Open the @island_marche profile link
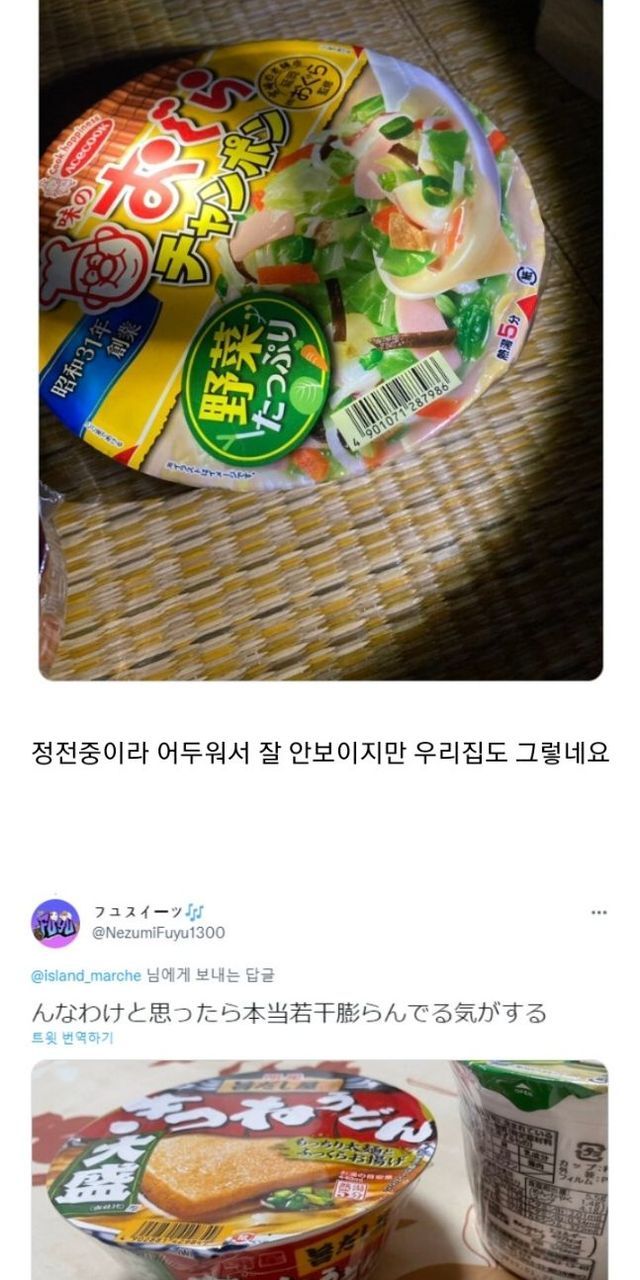This screenshot has height=1280, width=640. point(86,976)
